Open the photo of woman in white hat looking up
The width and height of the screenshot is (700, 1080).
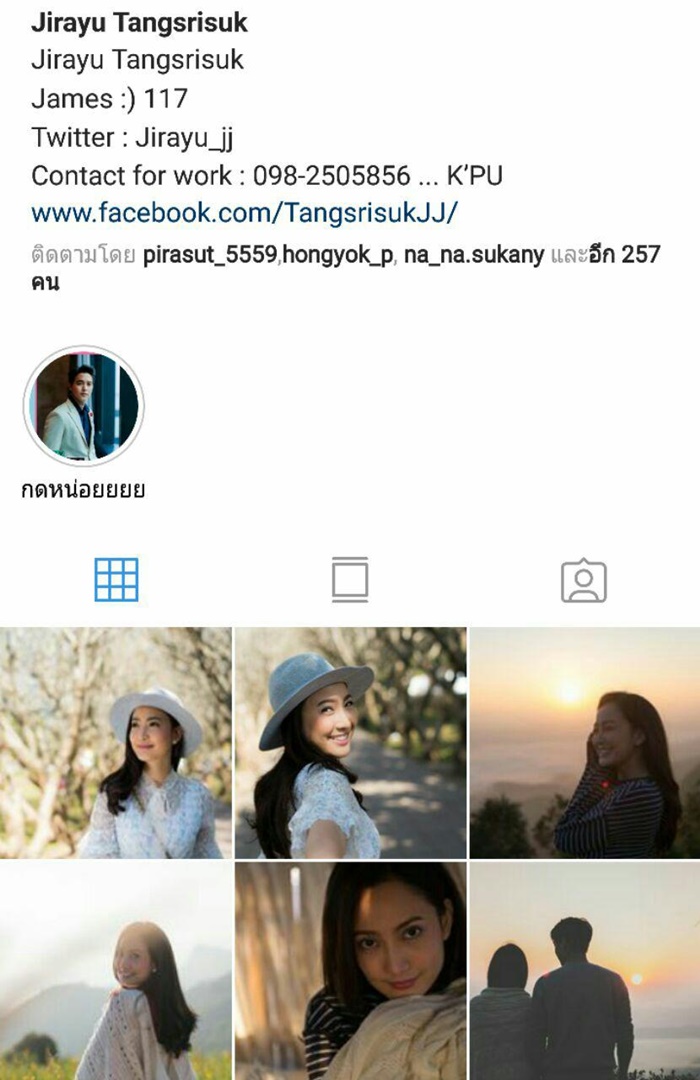tap(116, 743)
